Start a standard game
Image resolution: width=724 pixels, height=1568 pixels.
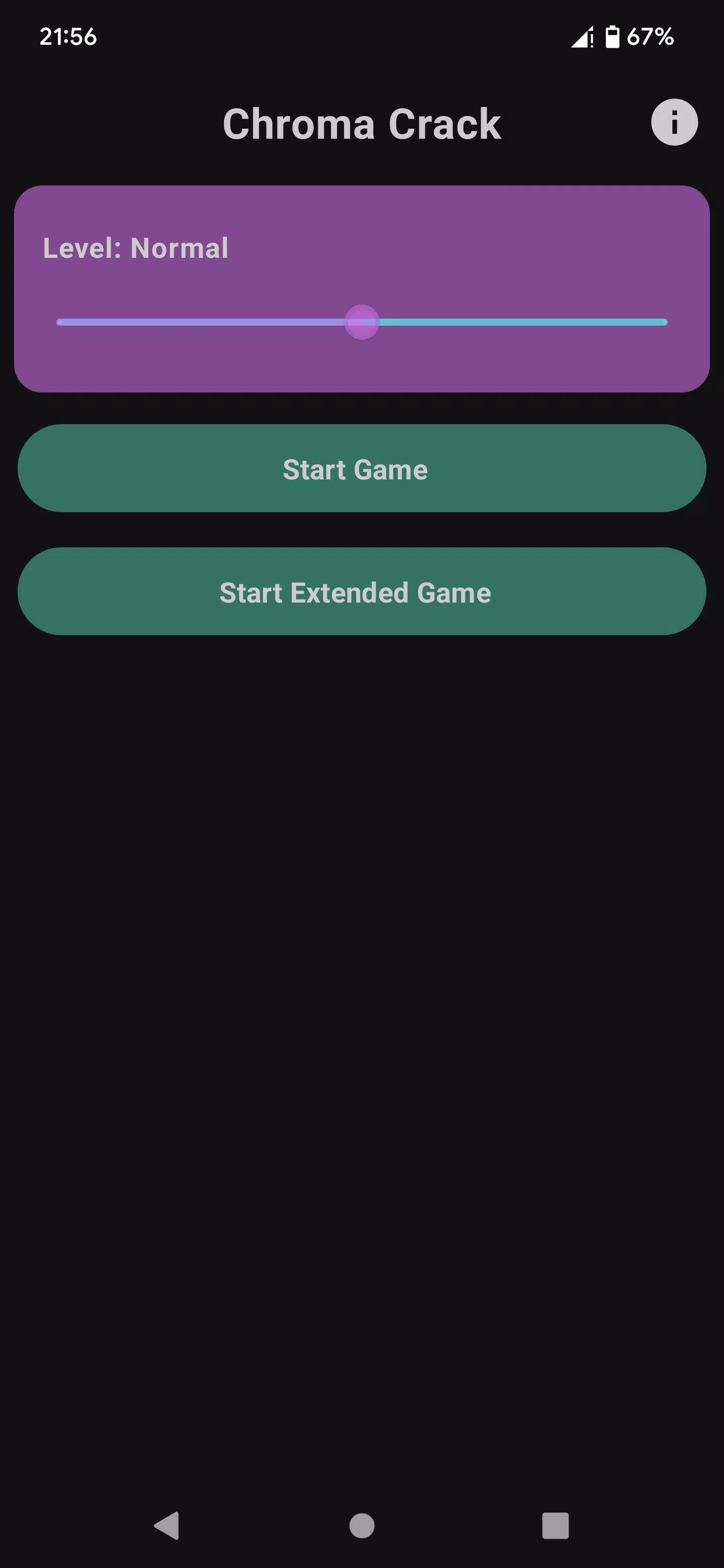click(361, 469)
